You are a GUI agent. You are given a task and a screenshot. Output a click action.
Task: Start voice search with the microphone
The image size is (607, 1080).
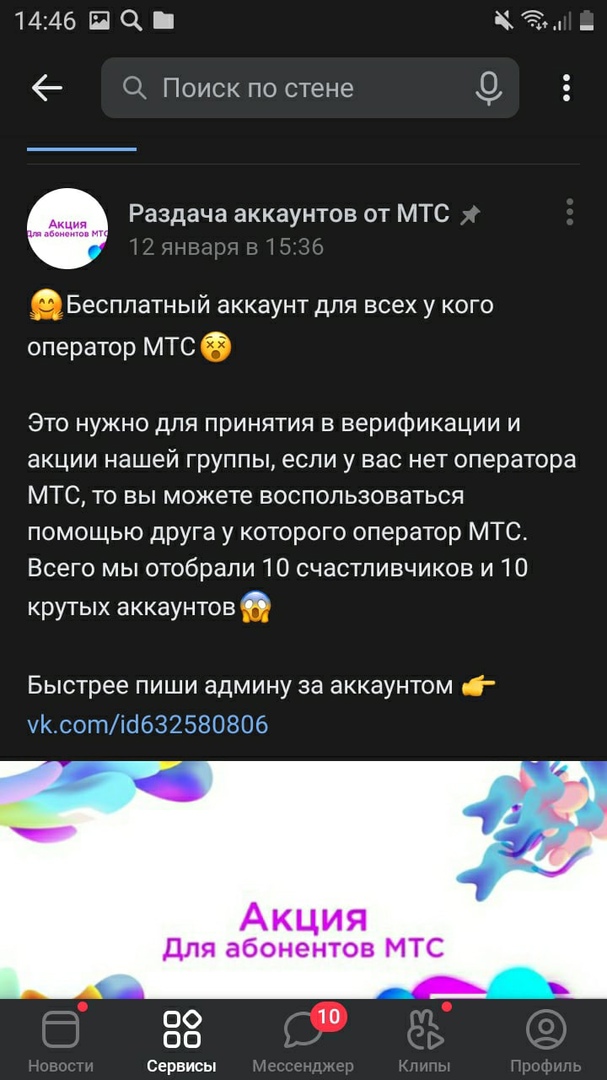(x=489, y=88)
